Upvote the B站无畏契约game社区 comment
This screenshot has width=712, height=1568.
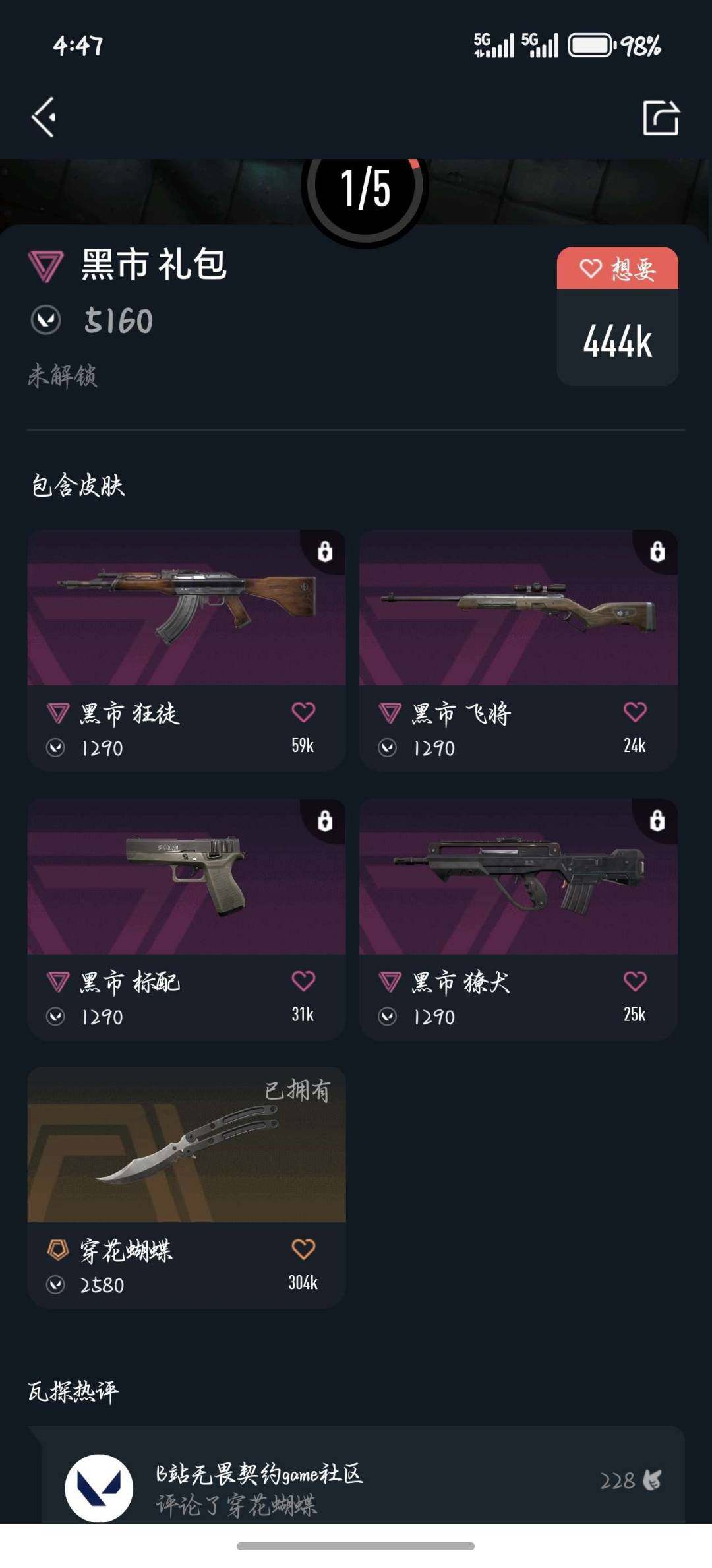point(651,1480)
